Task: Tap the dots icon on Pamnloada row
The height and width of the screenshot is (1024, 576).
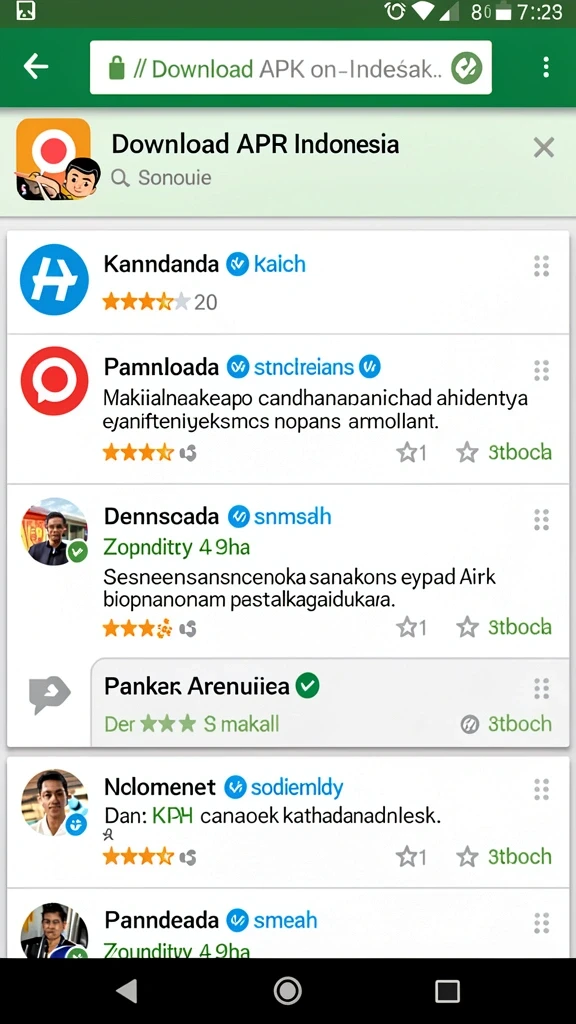Action: tap(541, 370)
